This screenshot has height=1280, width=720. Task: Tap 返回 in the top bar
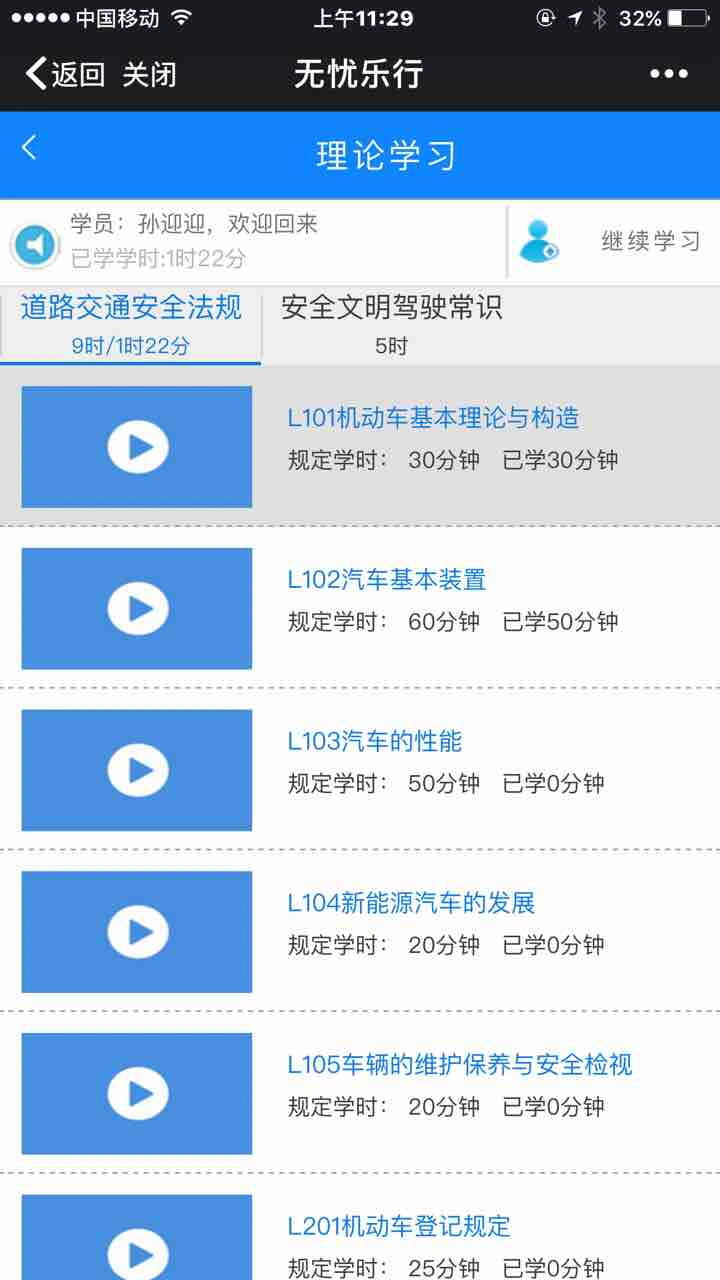point(65,74)
